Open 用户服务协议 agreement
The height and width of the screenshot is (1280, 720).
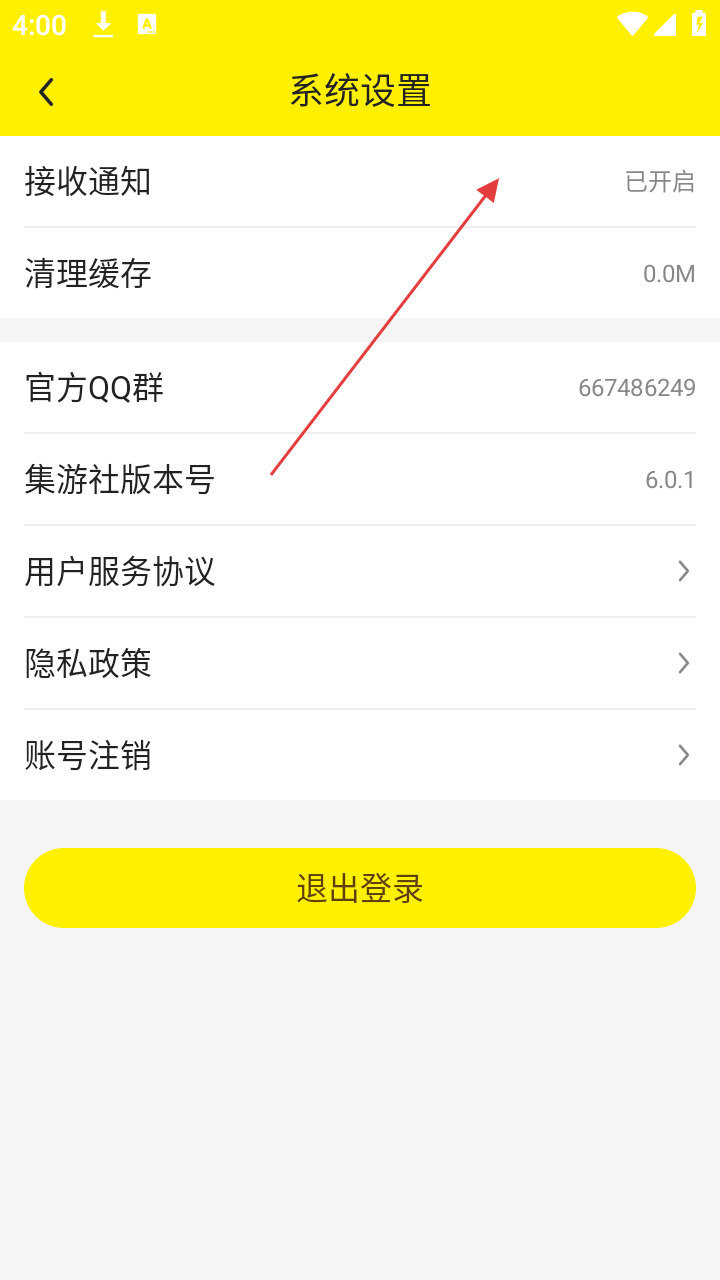[360, 571]
